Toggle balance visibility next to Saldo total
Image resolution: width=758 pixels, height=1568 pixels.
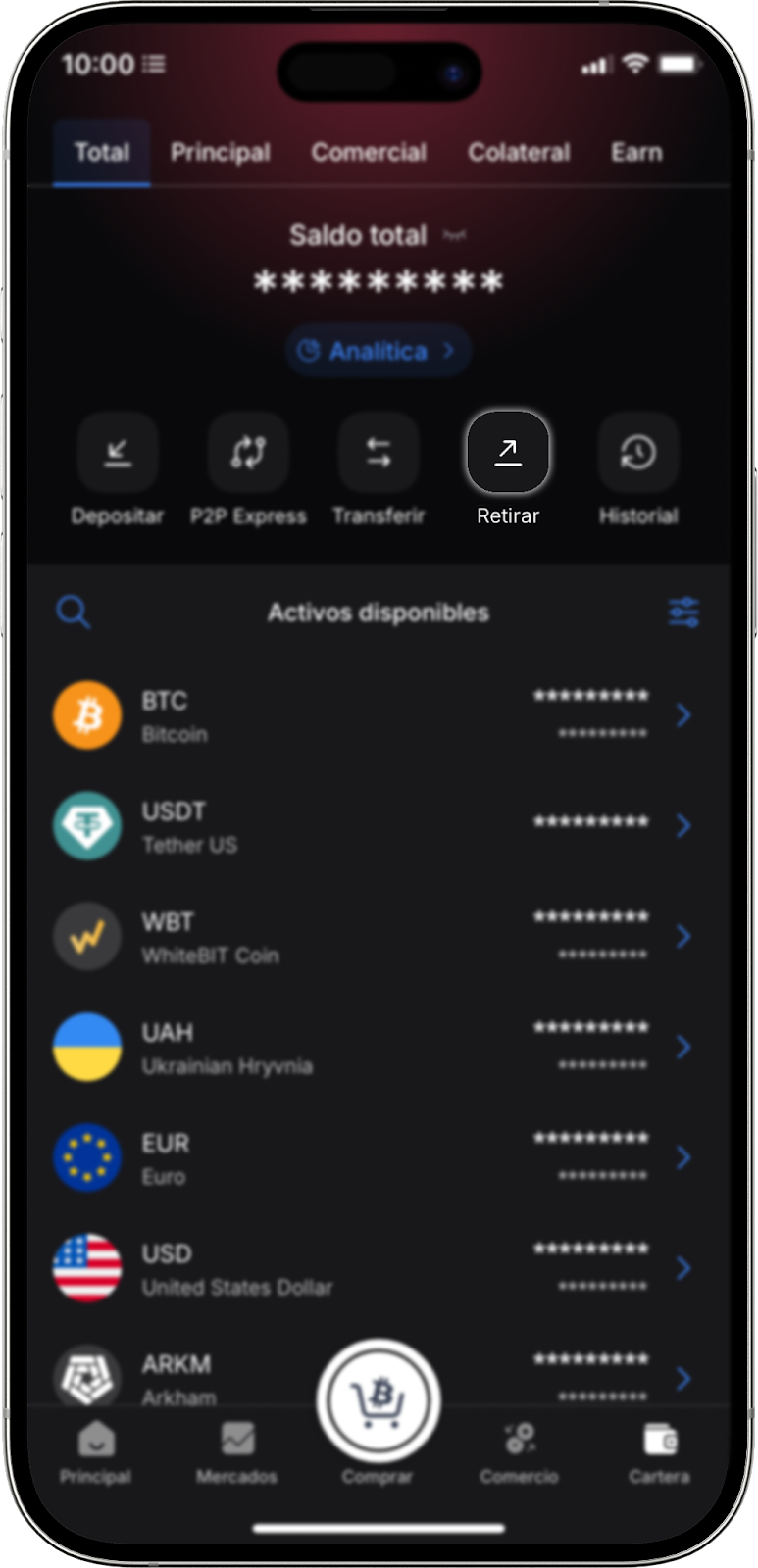point(455,235)
